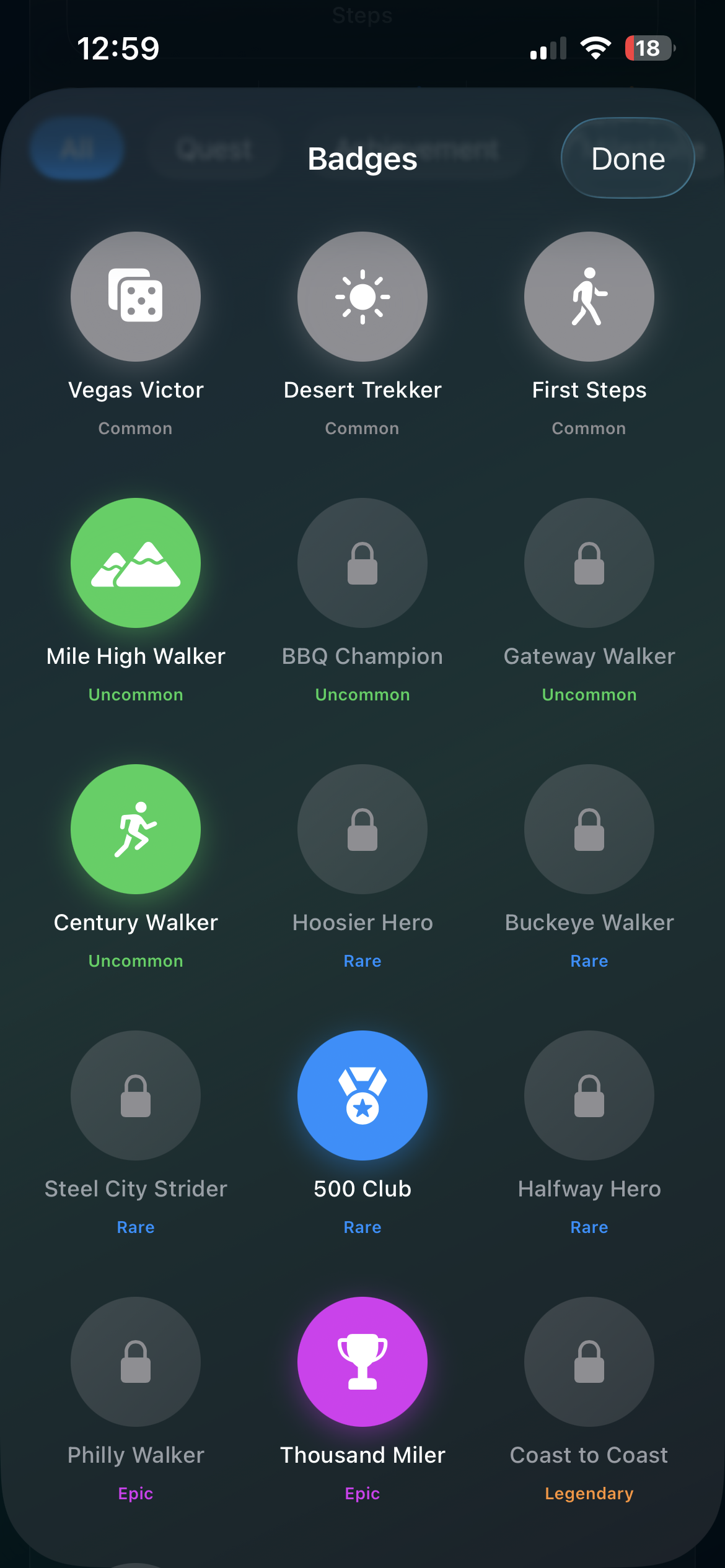Tap the locked Steel City Strider badge
The height and width of the screenshot is (1568, 725).
coord(135,1095)
